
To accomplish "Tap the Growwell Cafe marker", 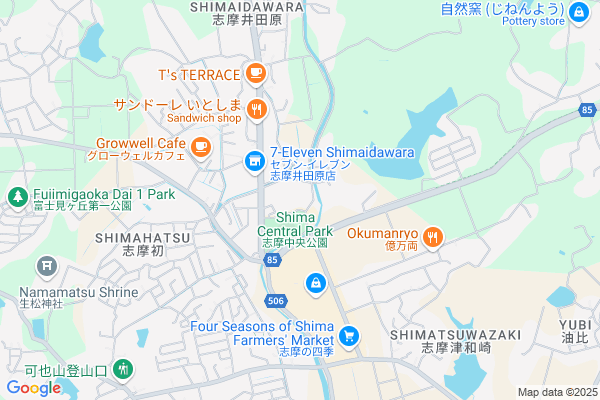I will [x=201, y=147].
